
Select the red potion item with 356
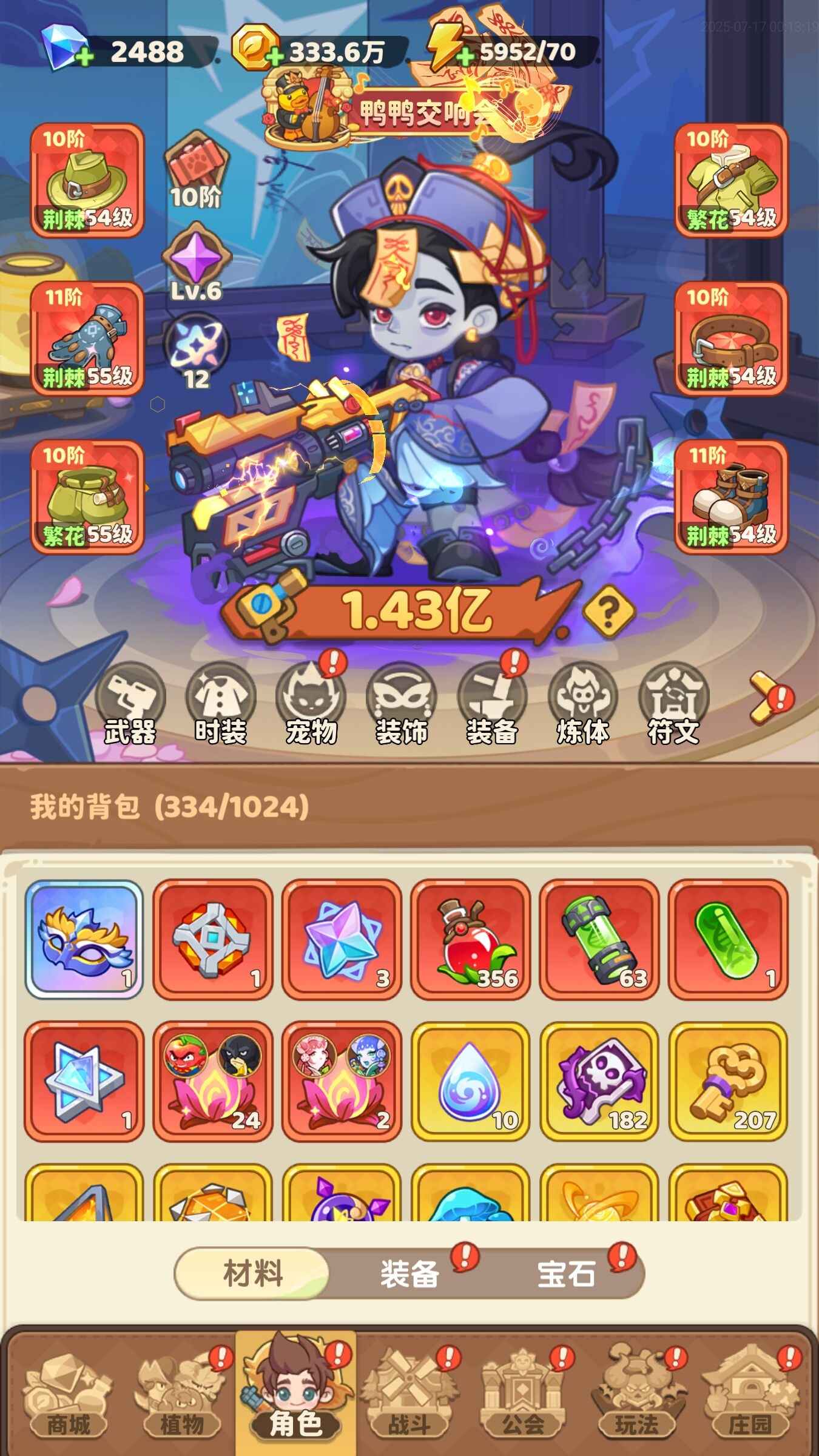[470, 939]
